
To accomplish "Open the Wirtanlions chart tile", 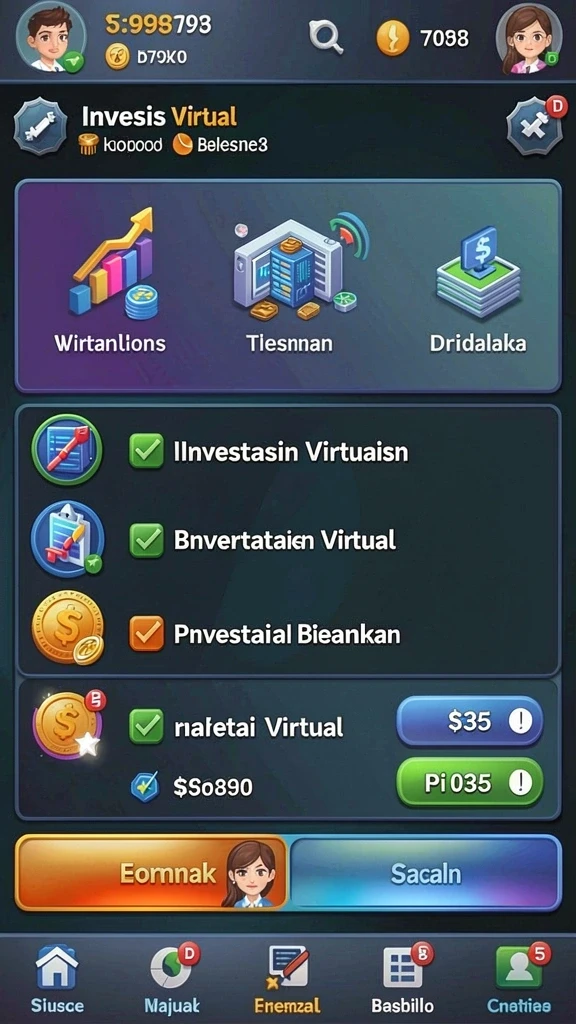I will coord(110,282).
